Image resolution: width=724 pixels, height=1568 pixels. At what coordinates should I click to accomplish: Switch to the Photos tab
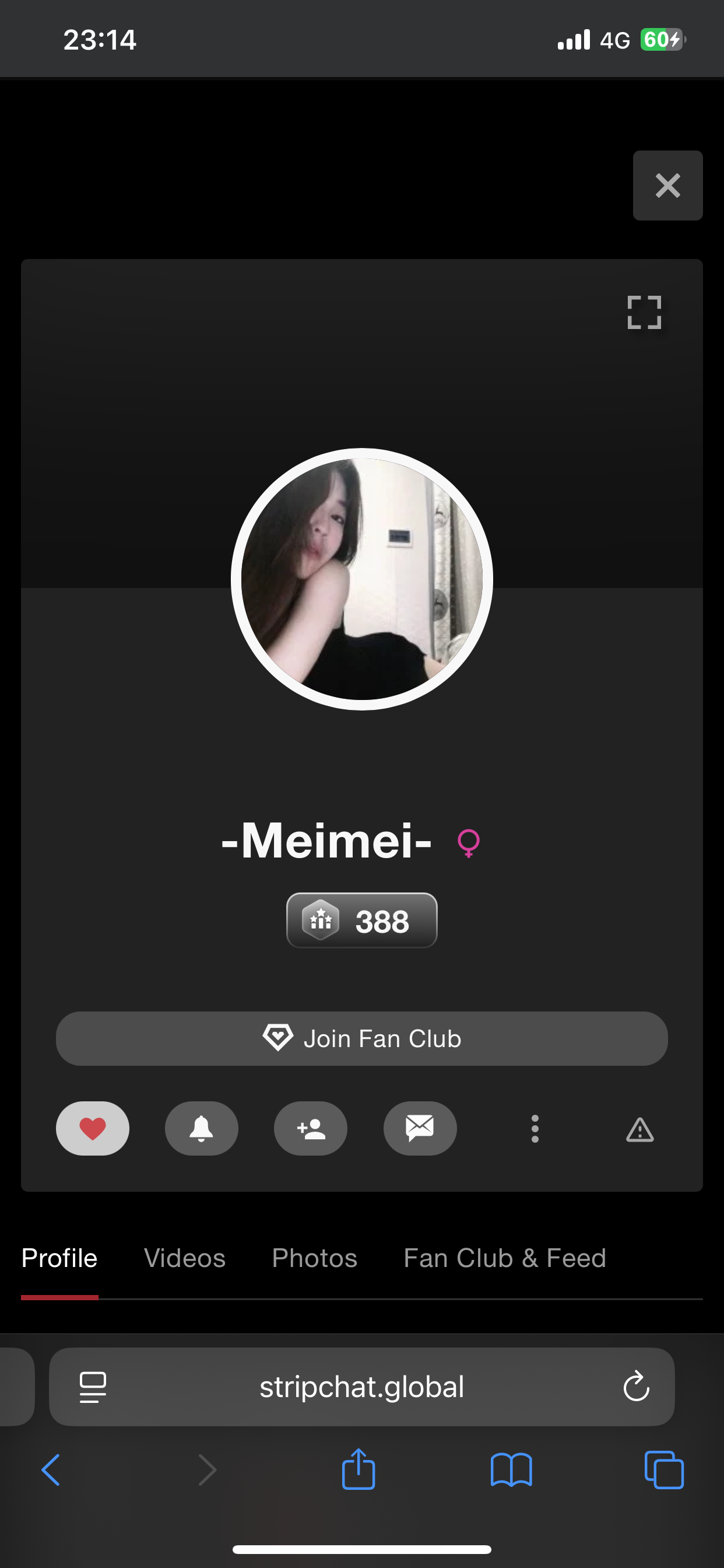click(315, 1258)
